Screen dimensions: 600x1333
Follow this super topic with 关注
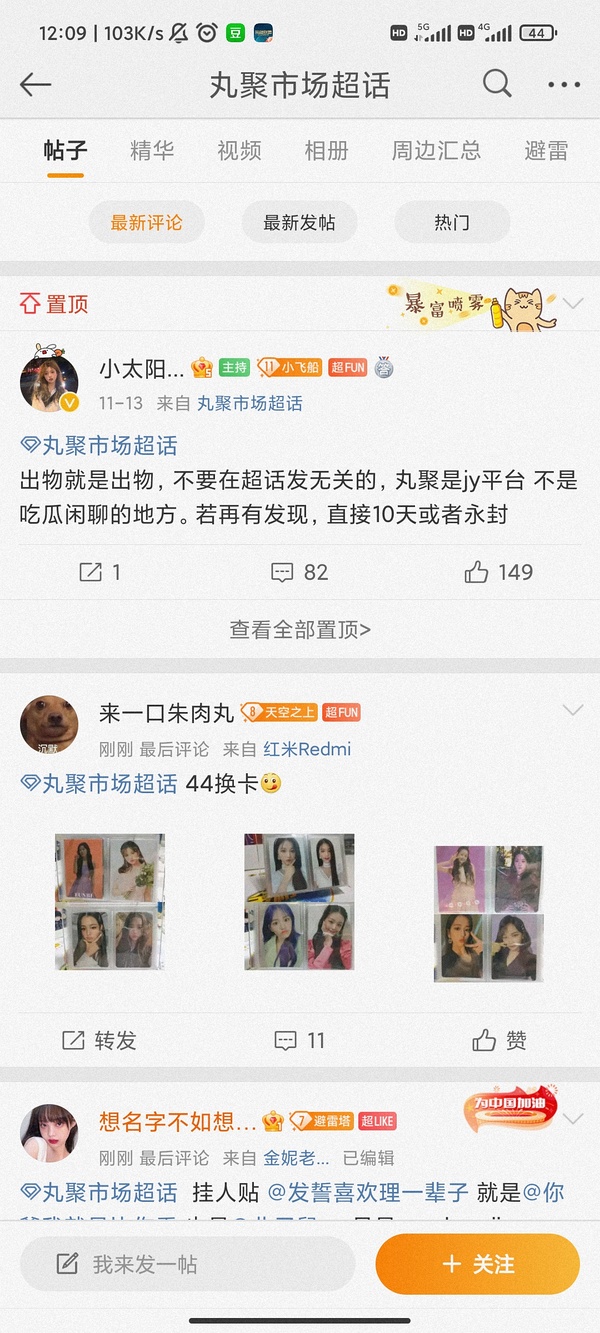point(478,1264)
